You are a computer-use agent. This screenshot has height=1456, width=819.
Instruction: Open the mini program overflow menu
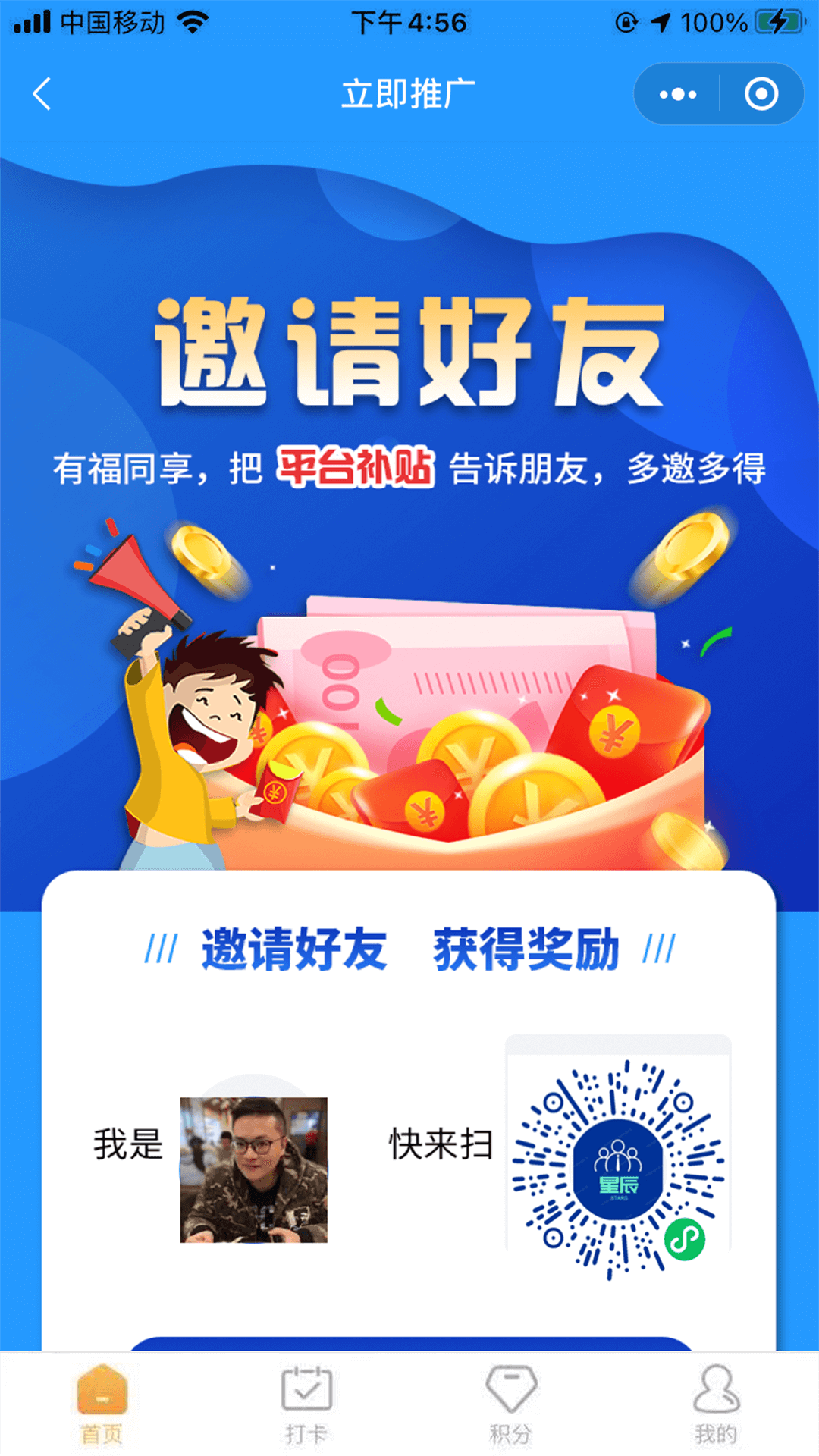pos(677,94)
